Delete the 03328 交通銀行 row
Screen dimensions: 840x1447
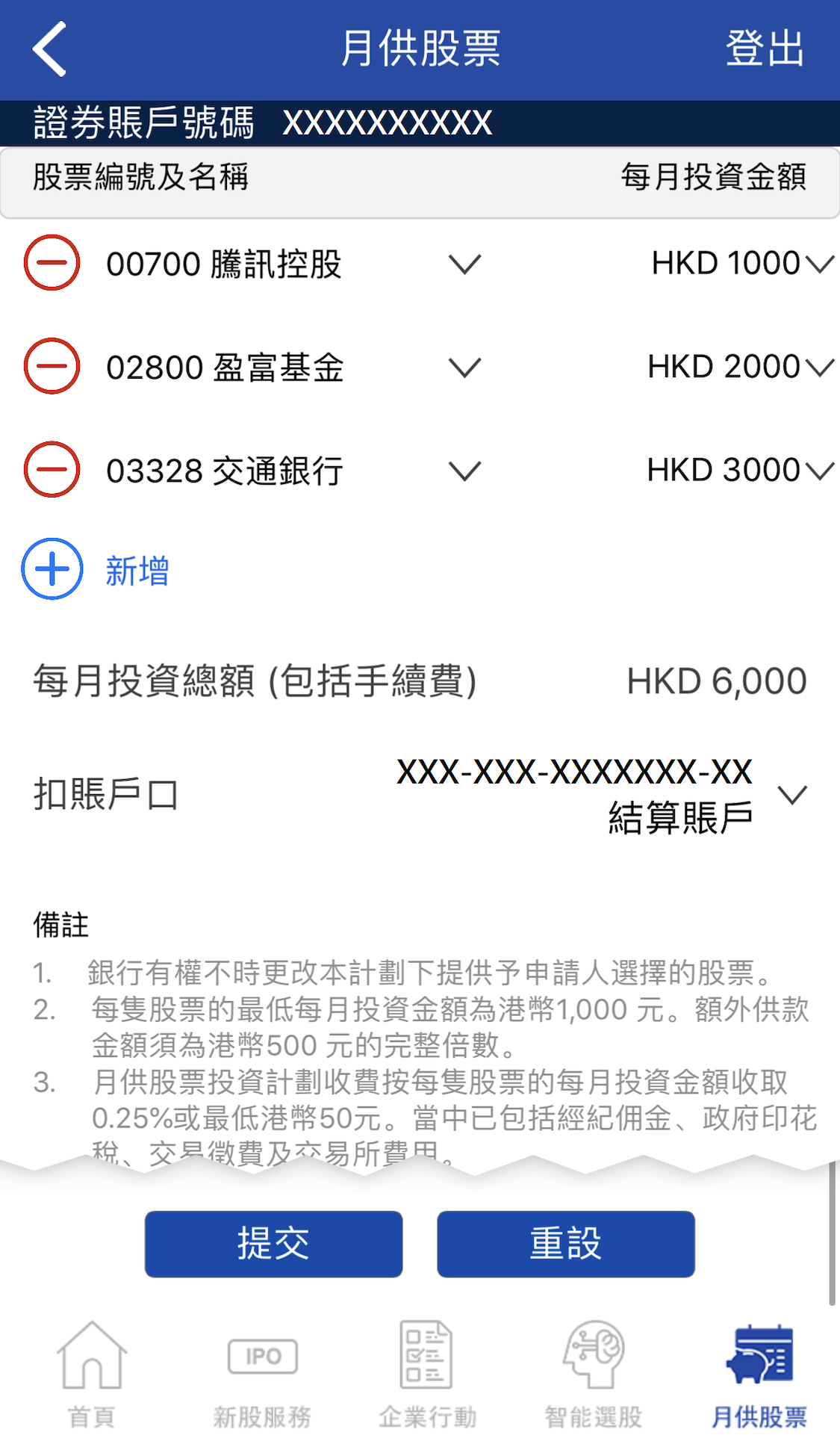pyautogui.click(x=52, y=470)
